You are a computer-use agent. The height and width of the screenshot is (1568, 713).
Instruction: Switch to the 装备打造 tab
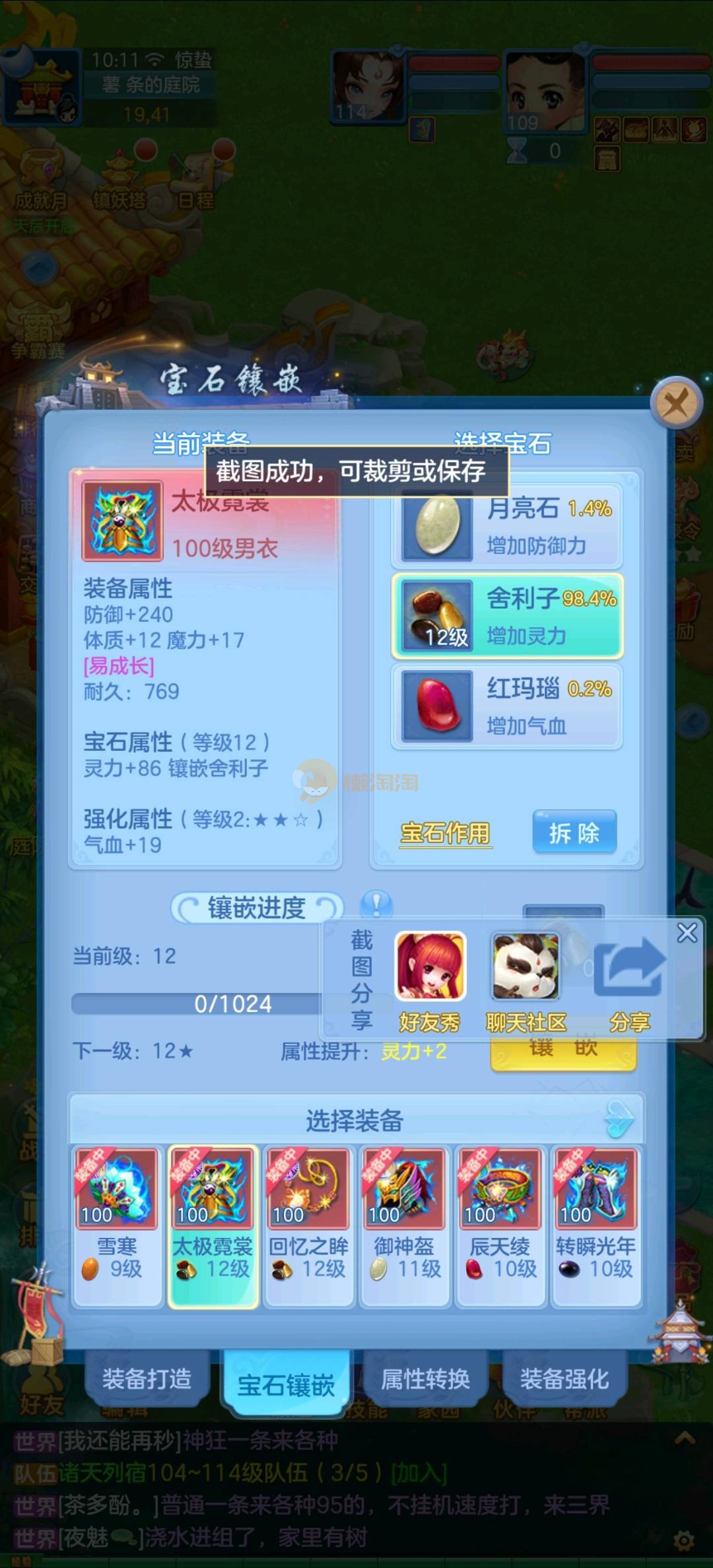[147, 1379]
